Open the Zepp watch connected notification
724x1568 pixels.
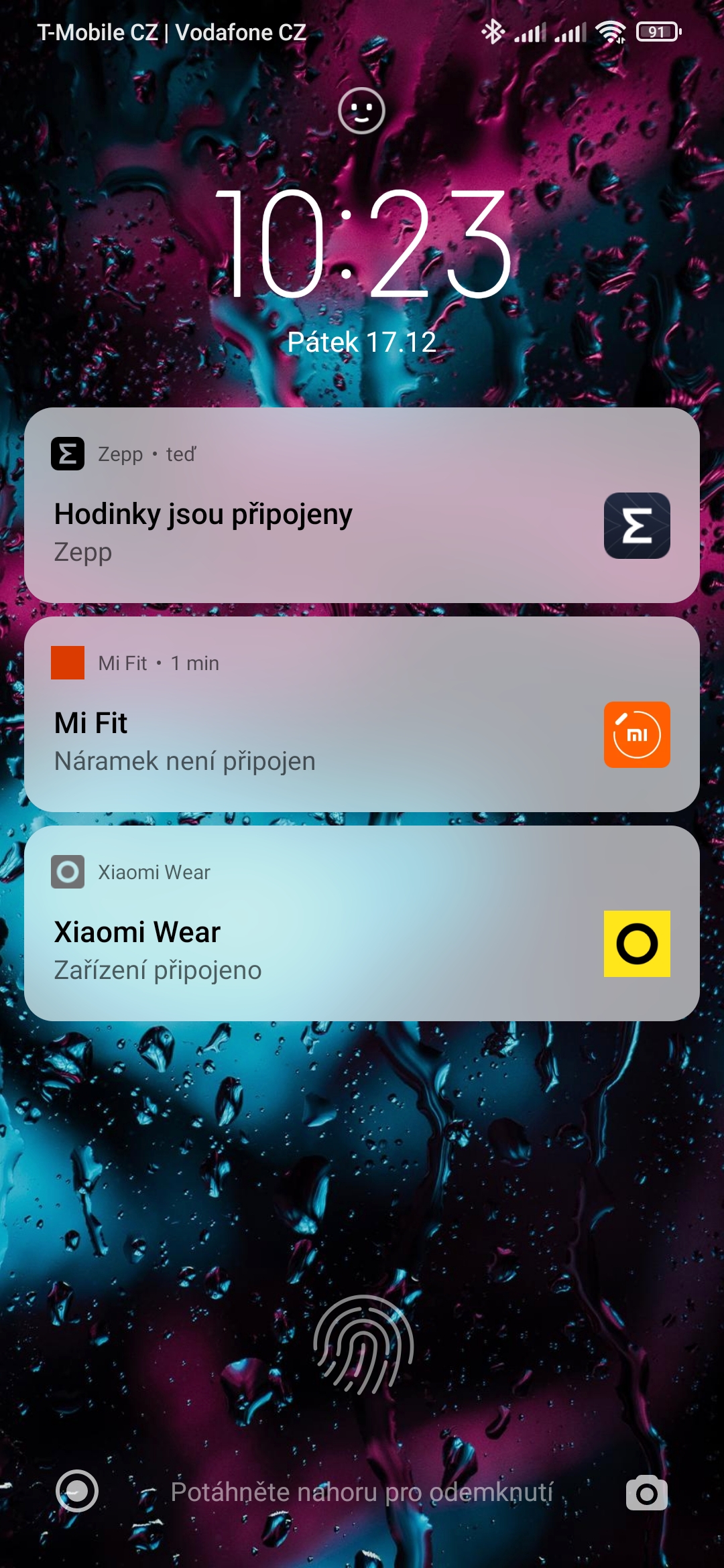[x=362, y=505]
